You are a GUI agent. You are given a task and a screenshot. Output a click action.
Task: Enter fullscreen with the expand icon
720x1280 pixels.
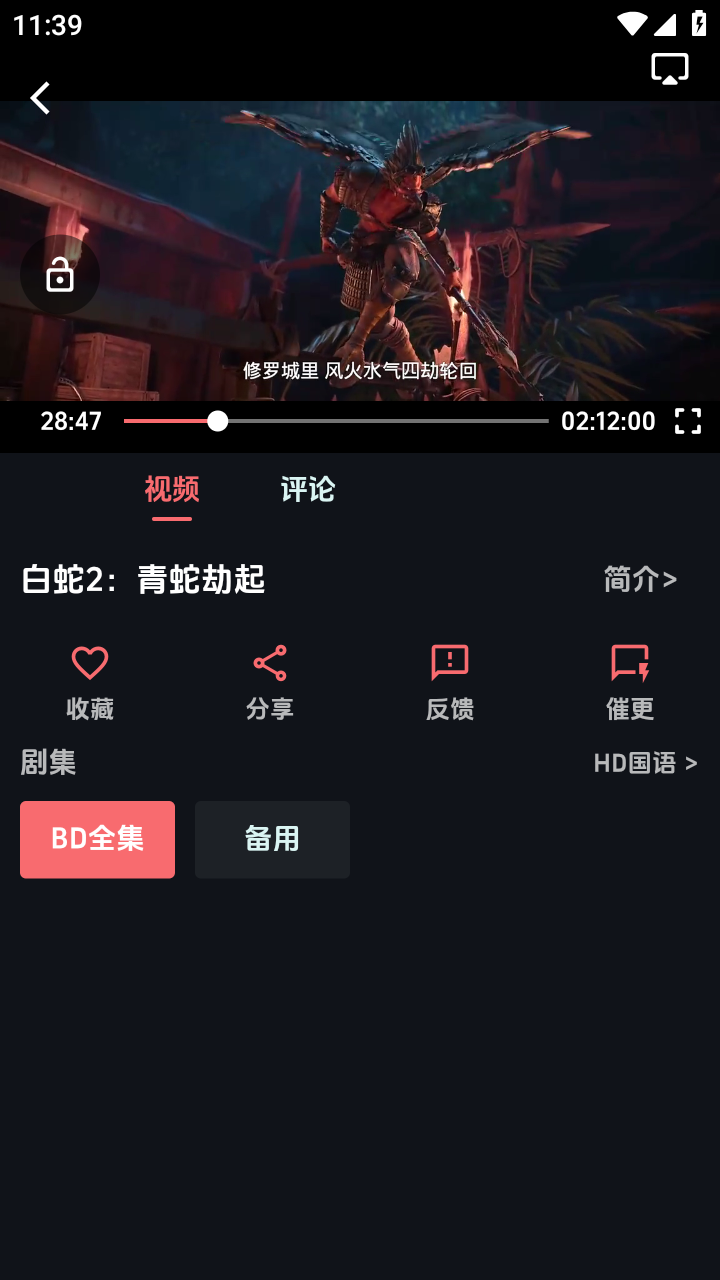[x=688, y=421]
